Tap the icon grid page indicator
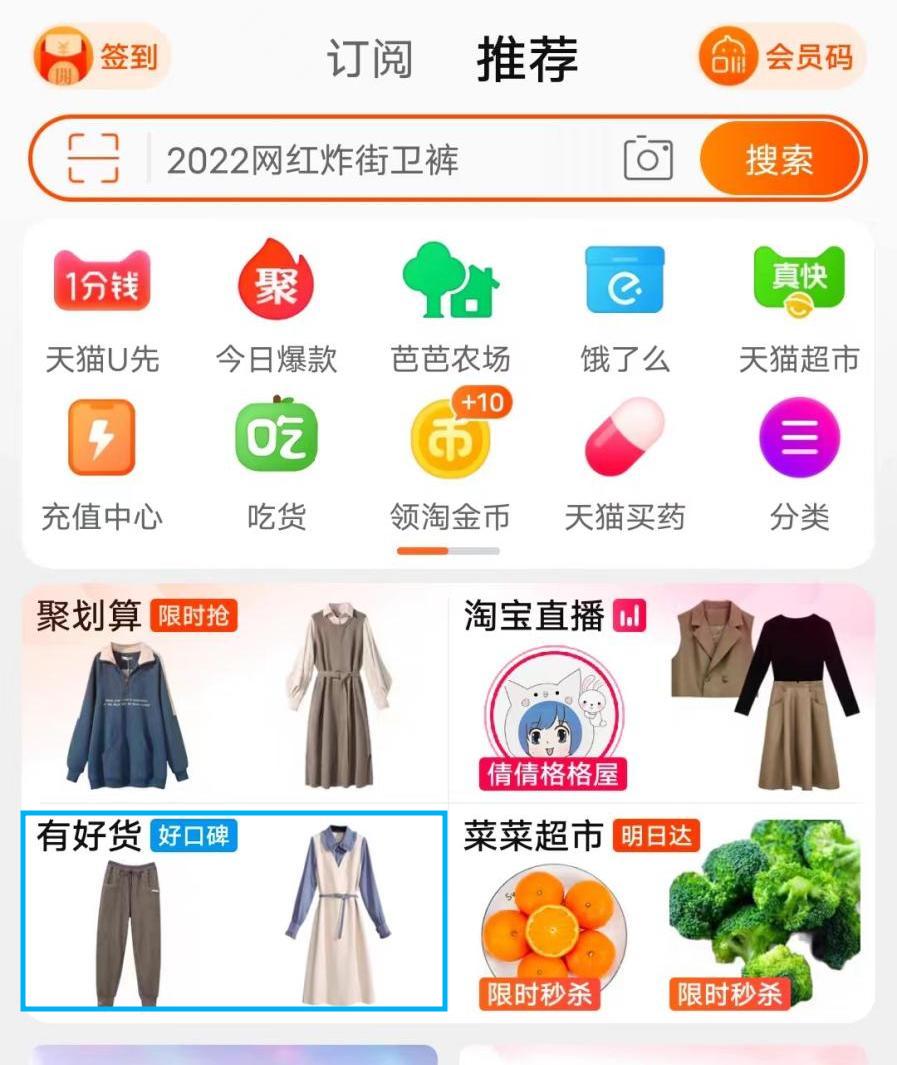This screenshot has height=1065, width=897. tap(449, 549)
